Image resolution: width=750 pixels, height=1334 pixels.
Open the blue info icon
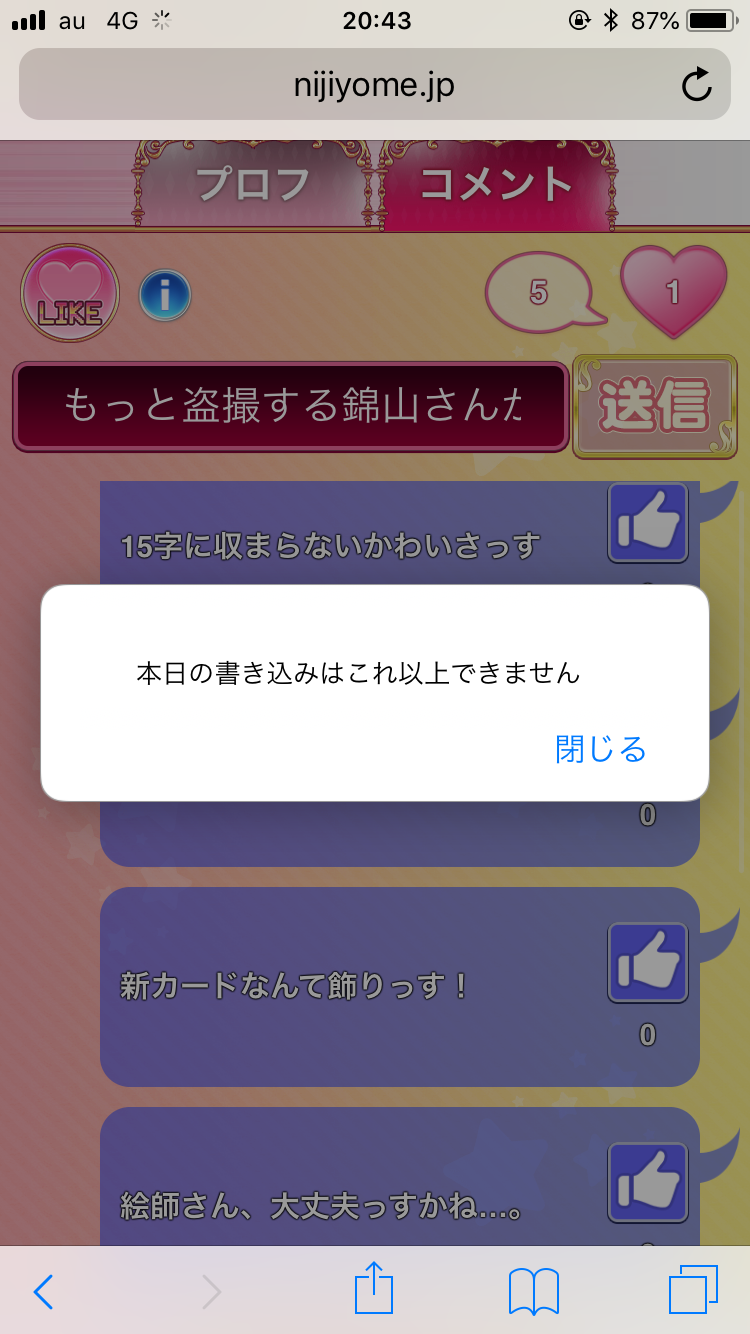165,295
